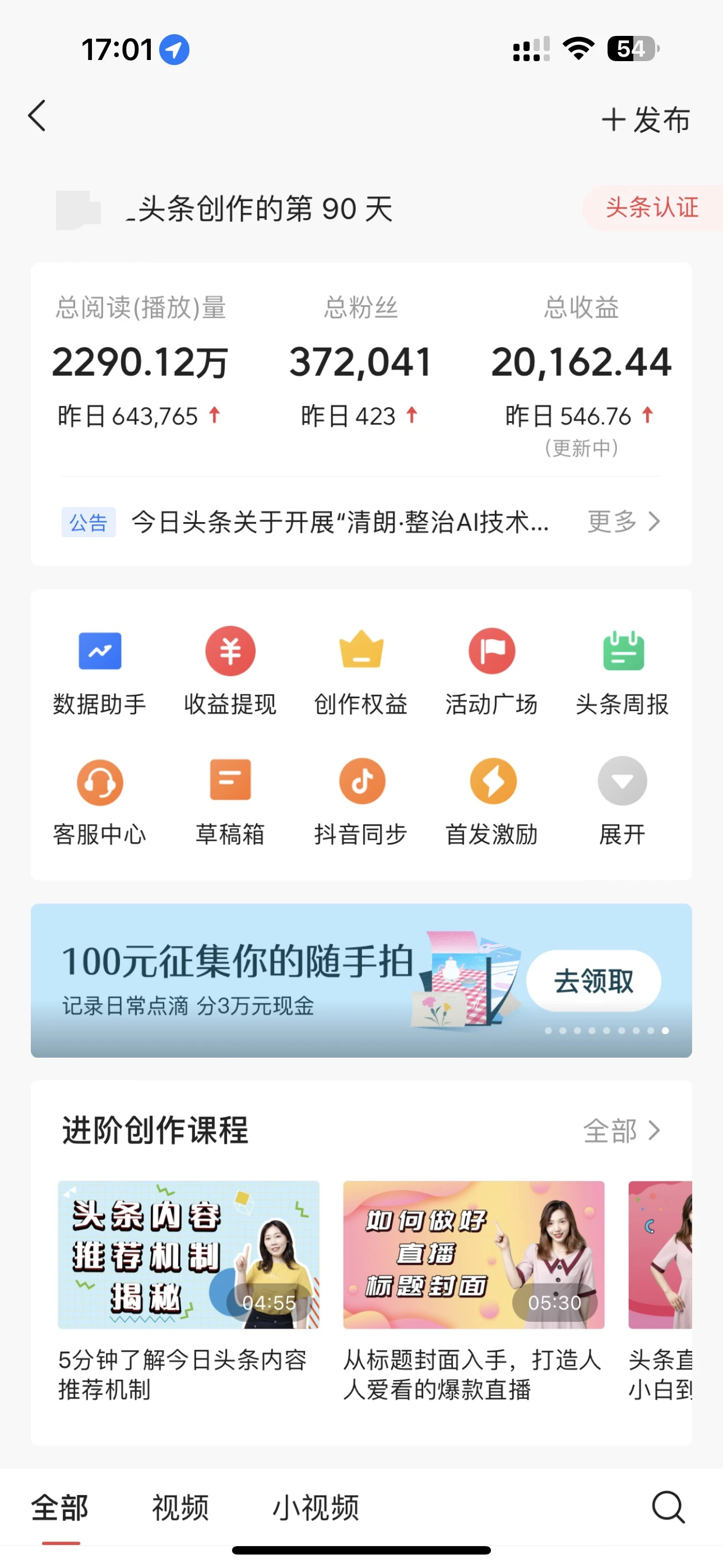
Task: Tap the back arrow at top left
Action: point(36,116)
